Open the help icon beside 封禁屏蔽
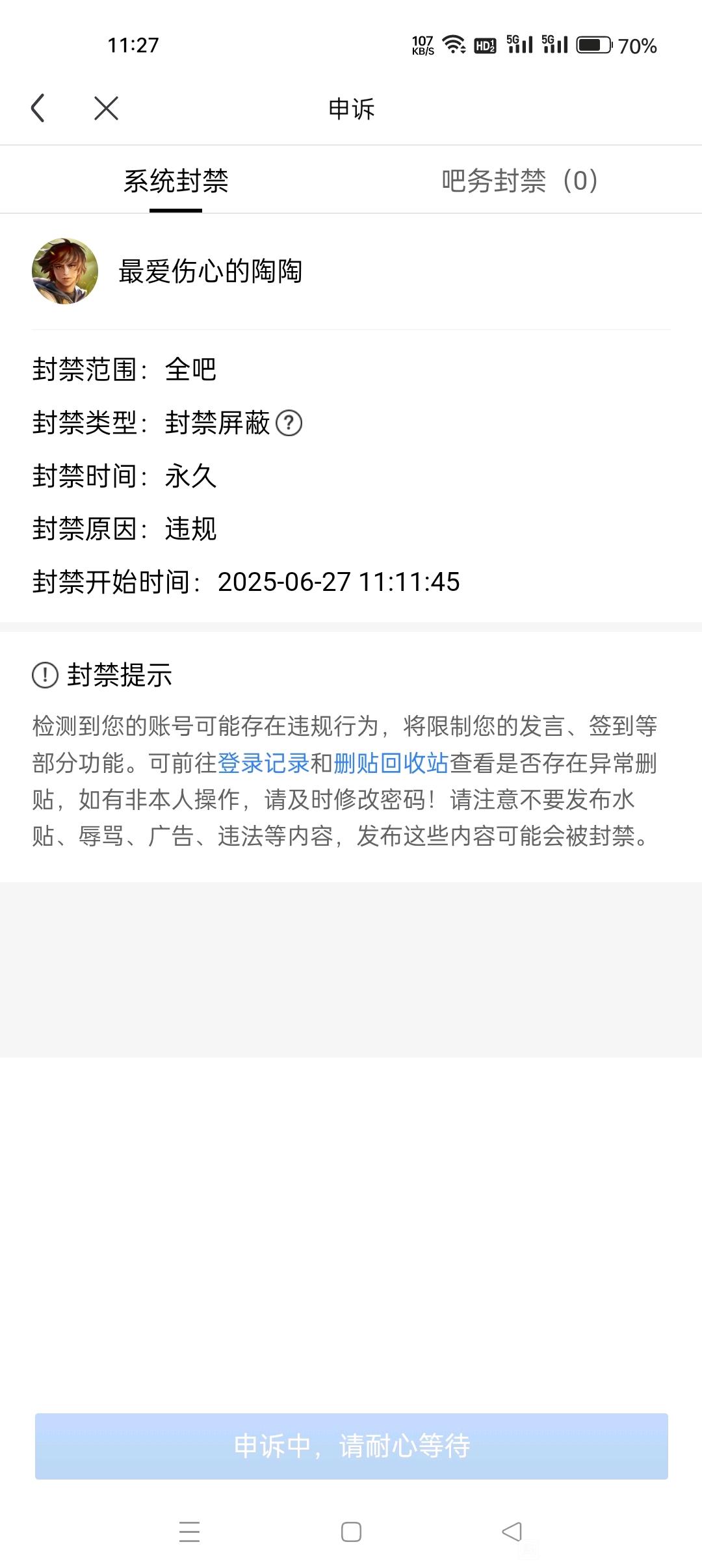The image size is (702, 1568). tap(289, 423)
